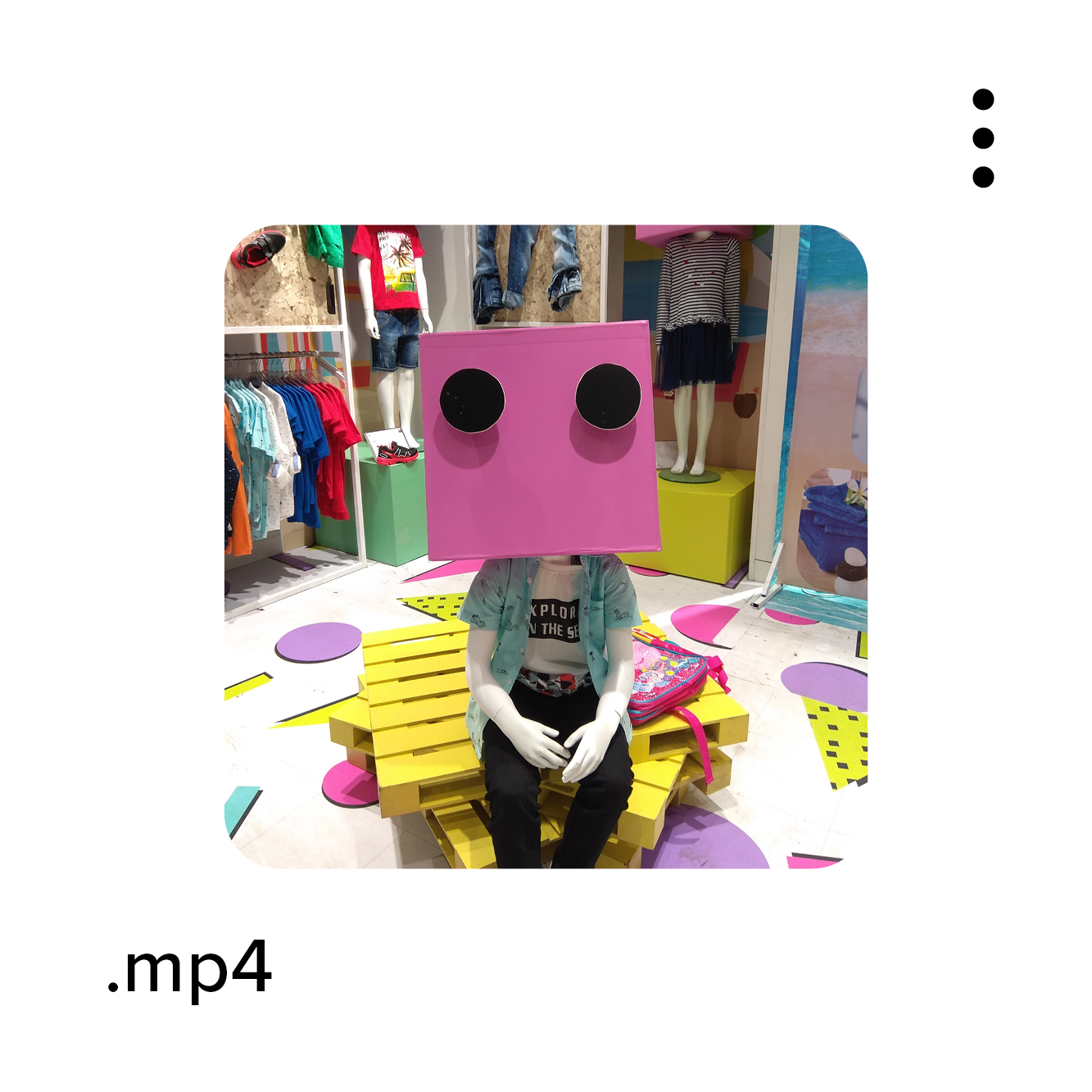The width and height of the screenshot is (1092, 1092).
Task: Open the three-dot overflow menu
Action: point(983,138)
